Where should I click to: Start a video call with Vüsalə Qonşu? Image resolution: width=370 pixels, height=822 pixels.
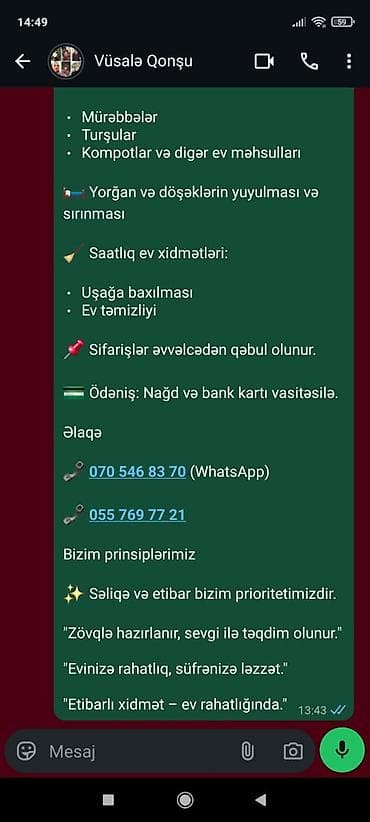click(264, 61)
